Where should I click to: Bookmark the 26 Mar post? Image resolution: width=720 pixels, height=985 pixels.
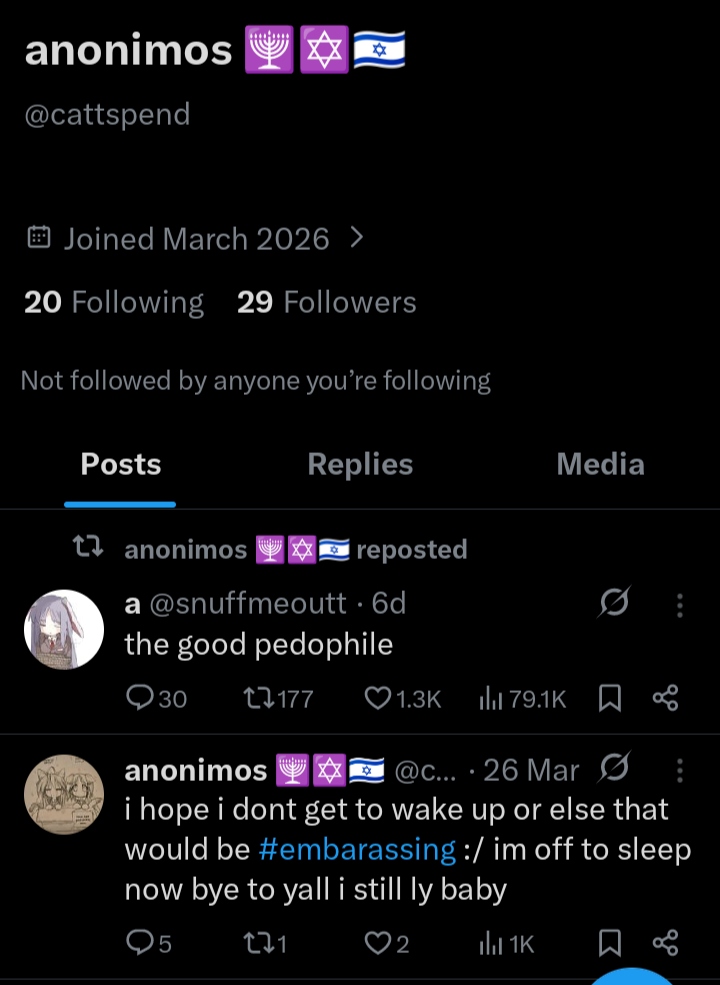pos(610,943)
